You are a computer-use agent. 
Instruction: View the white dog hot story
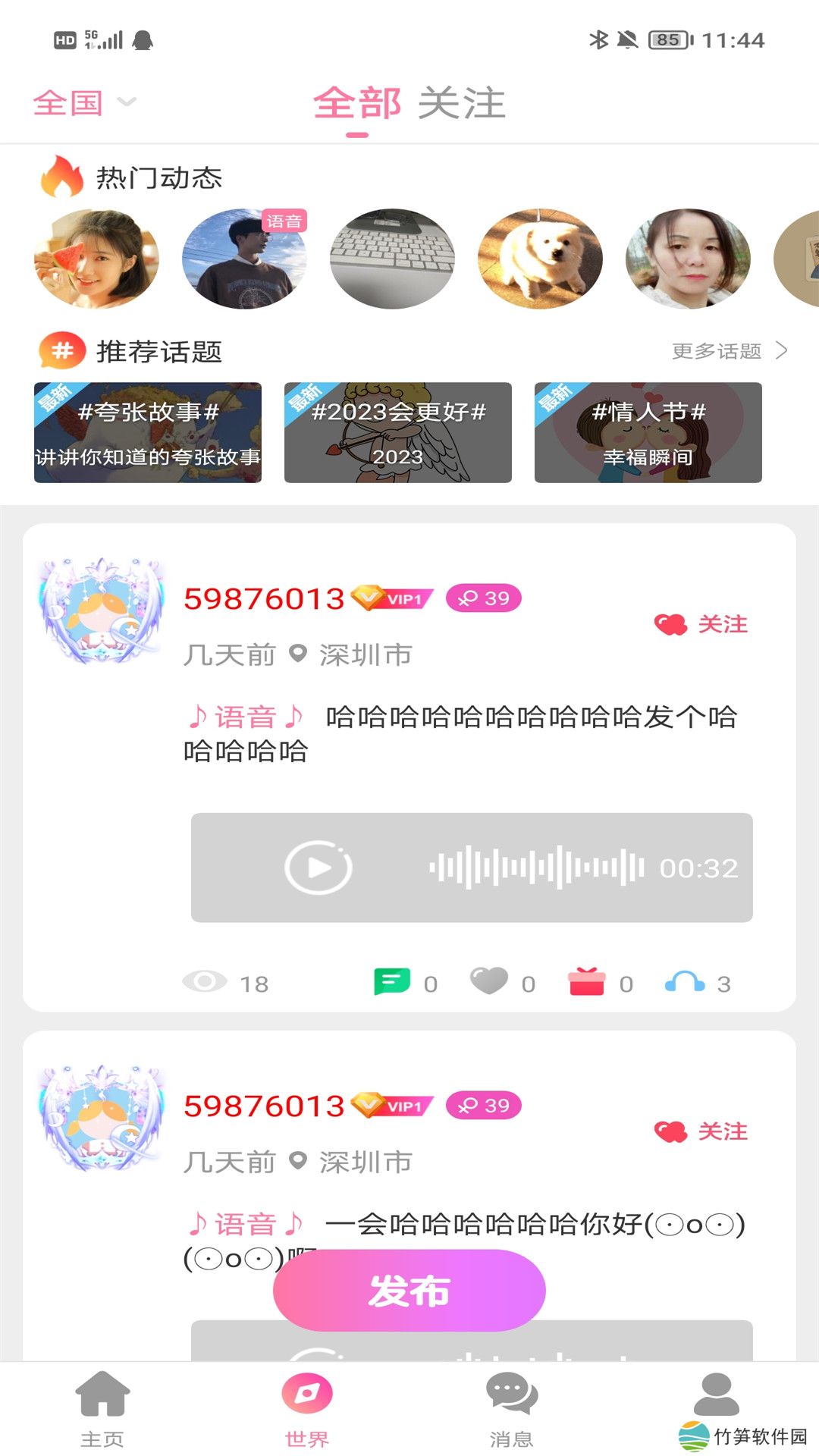540,259
